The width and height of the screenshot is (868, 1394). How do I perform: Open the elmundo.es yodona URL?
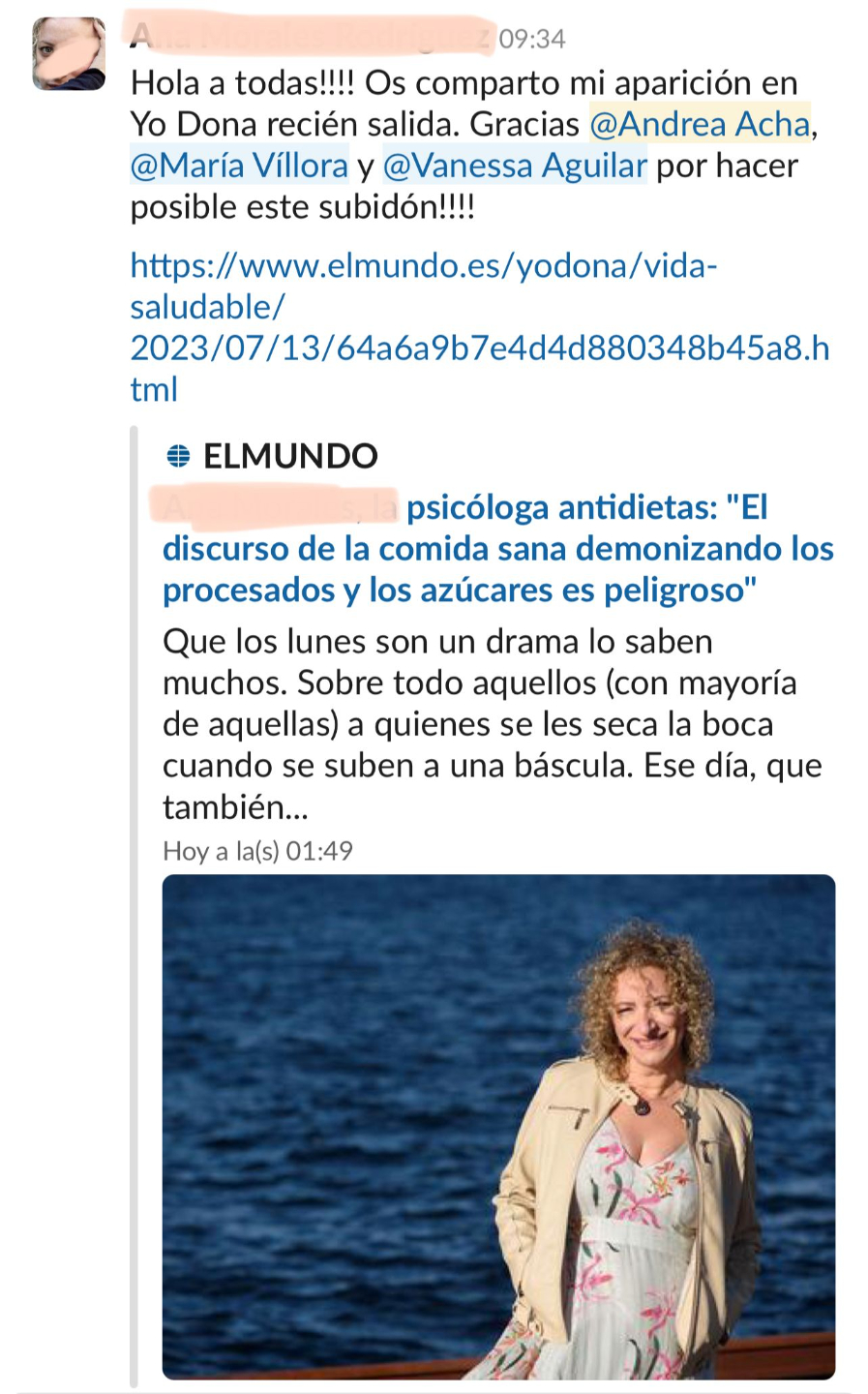click(x=479, y=327)
